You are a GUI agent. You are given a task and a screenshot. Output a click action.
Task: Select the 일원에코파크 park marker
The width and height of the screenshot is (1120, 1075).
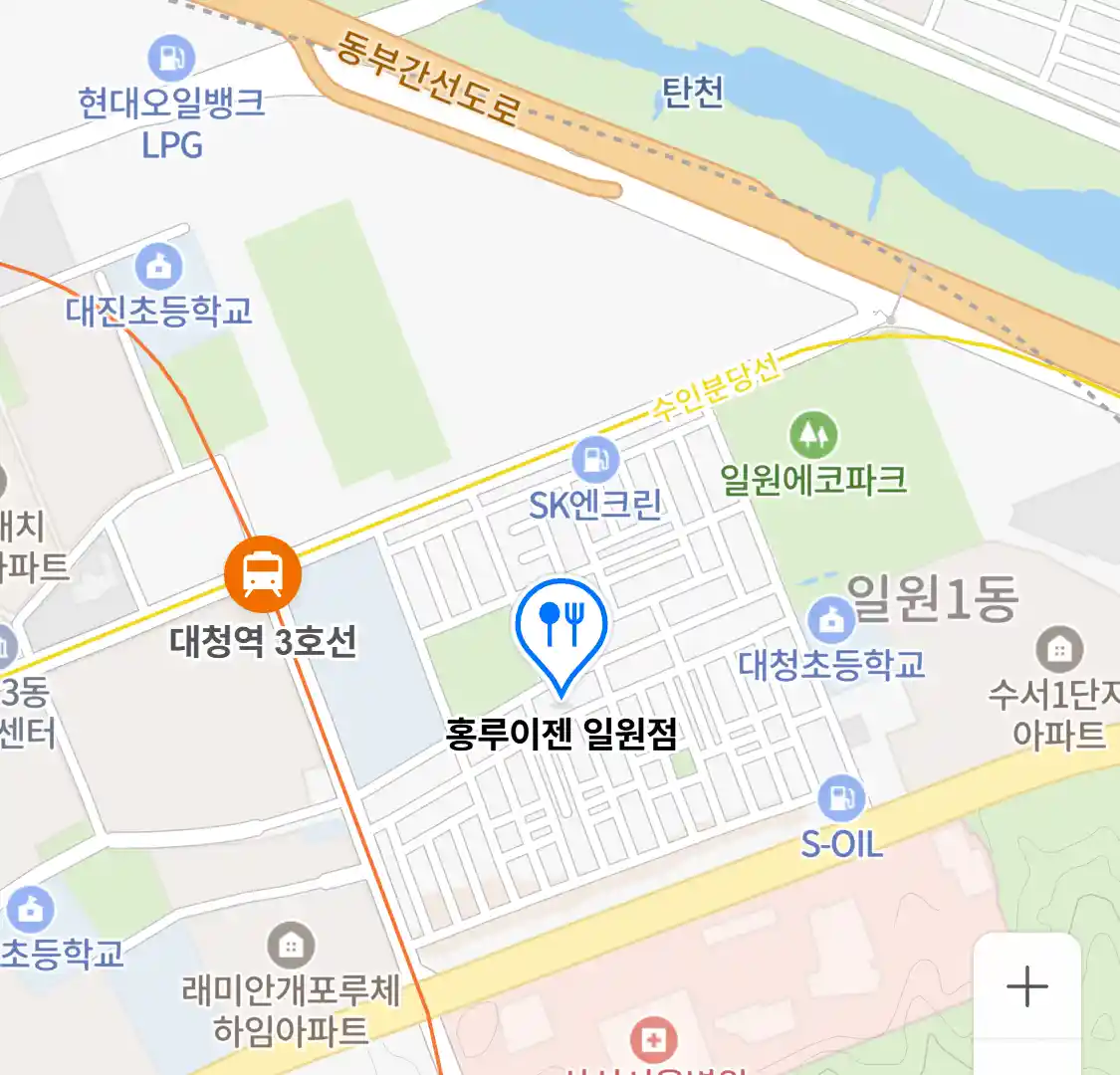pyautogui.click(x=813, y=435)
